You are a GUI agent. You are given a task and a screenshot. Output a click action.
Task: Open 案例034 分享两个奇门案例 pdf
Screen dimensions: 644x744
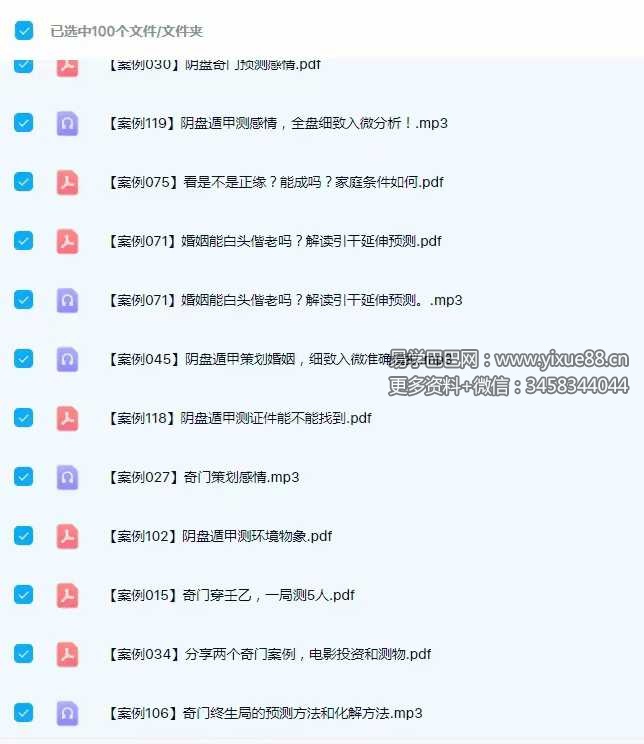coord(270,654)
